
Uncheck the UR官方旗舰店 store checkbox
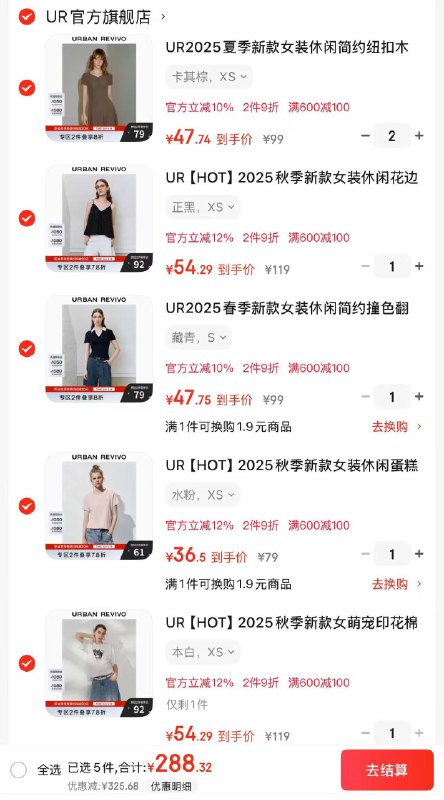[27, 17]
